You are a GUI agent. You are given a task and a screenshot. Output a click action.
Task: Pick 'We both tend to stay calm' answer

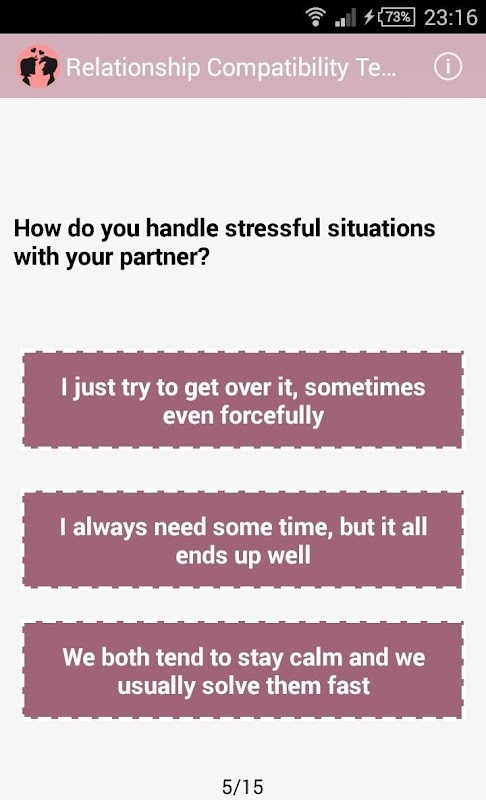243,670
